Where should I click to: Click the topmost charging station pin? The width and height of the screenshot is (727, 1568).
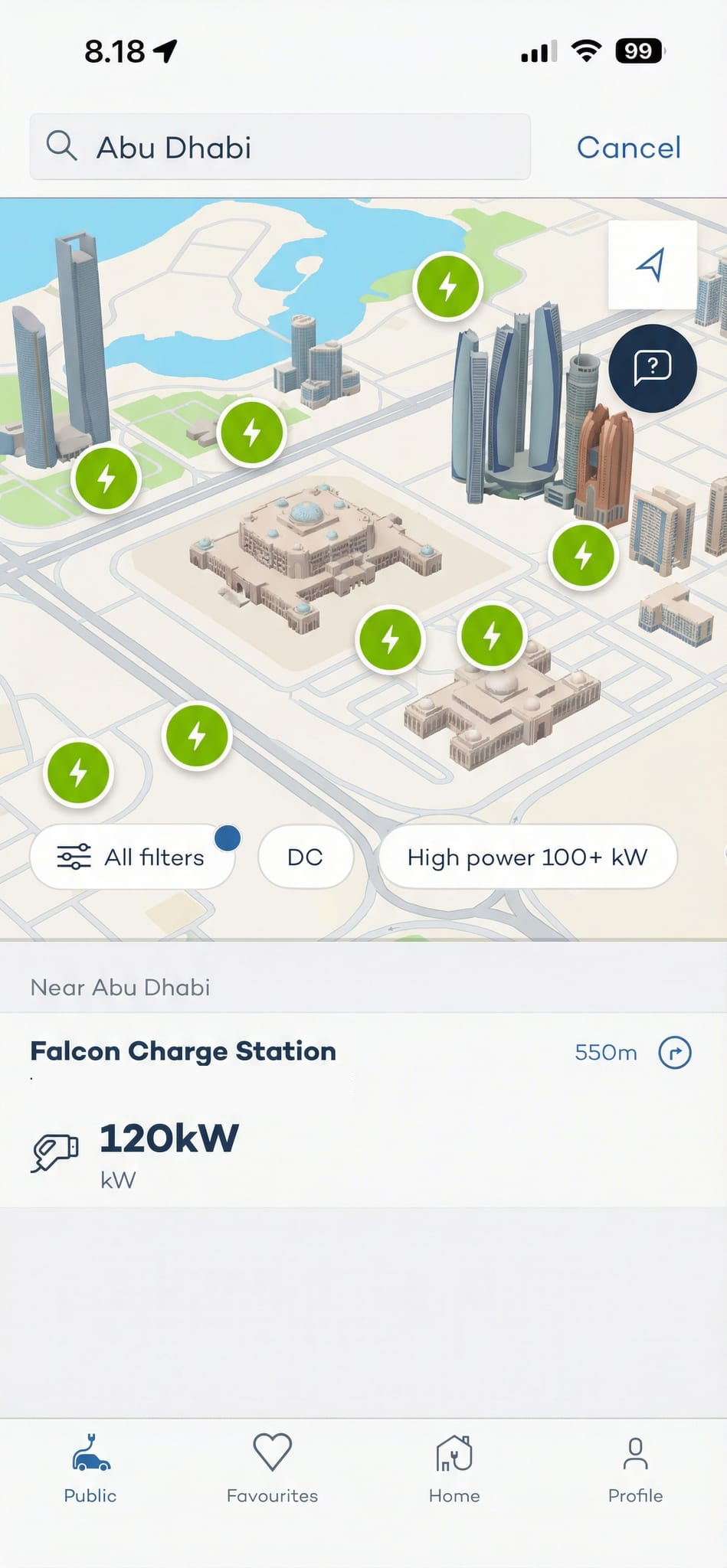[x=447, y=286]
